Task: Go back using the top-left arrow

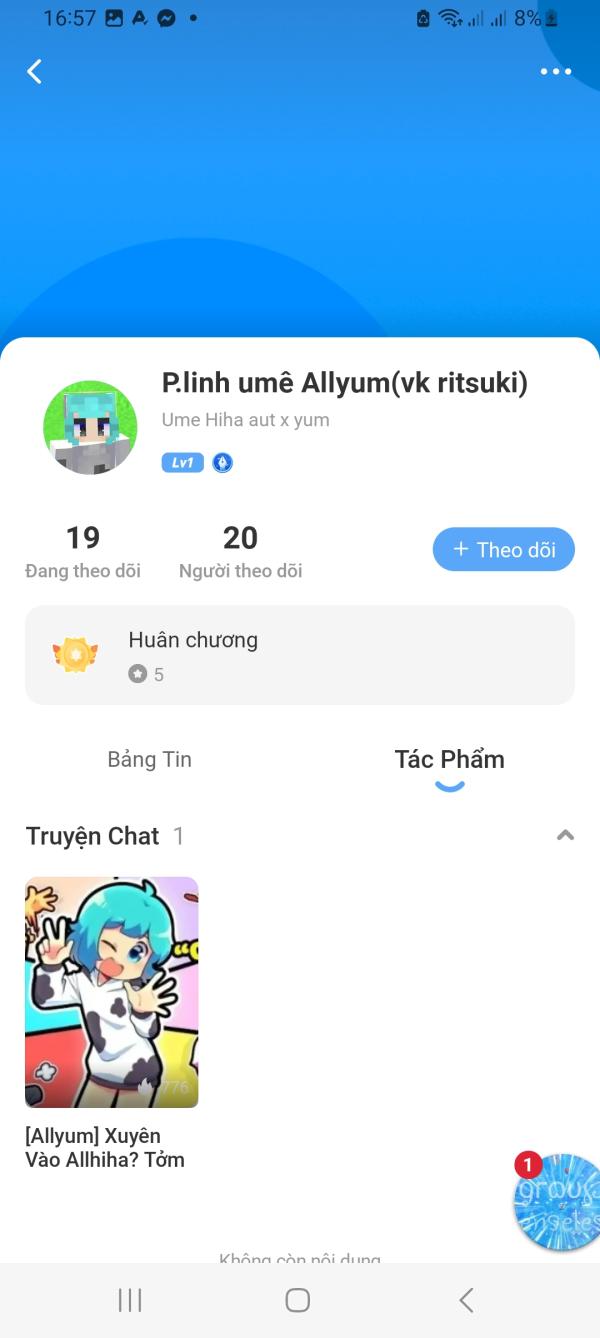Action: [35, 71]
